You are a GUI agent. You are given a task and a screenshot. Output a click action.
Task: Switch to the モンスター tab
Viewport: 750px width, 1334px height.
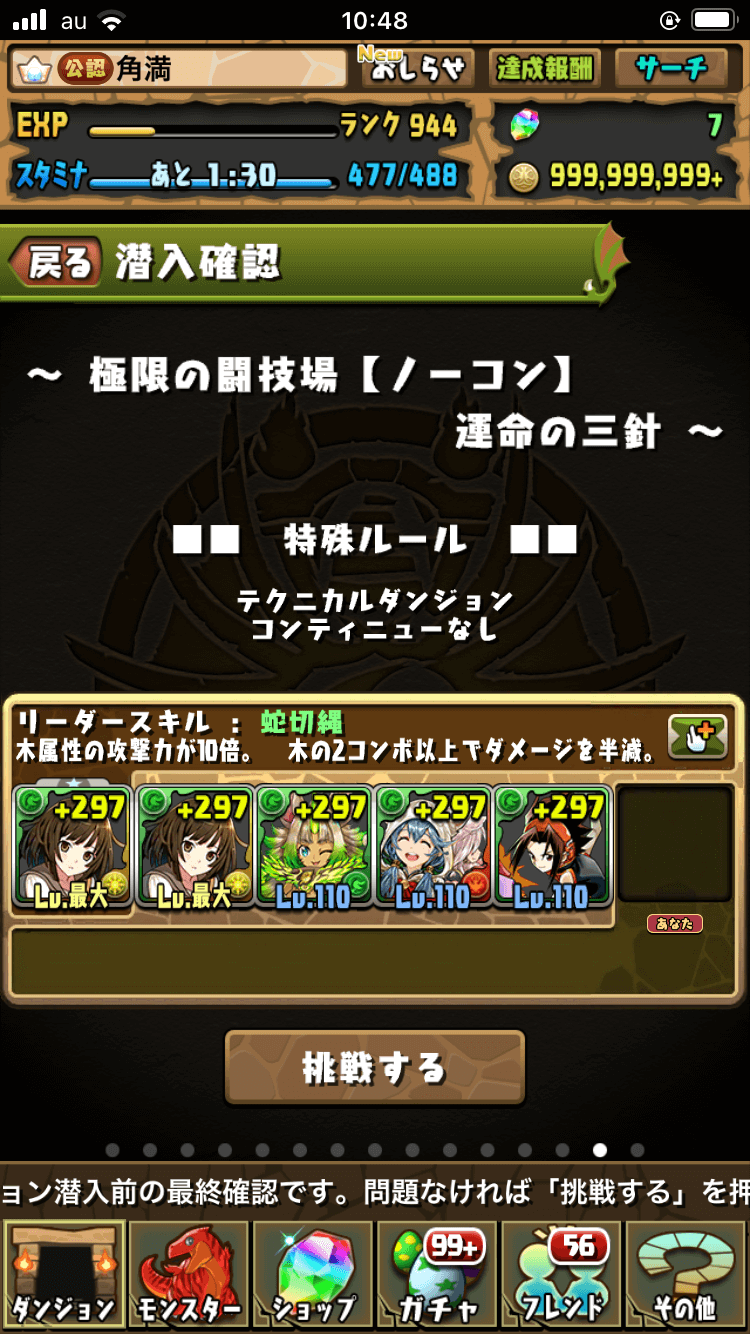tap(188, 1274)
